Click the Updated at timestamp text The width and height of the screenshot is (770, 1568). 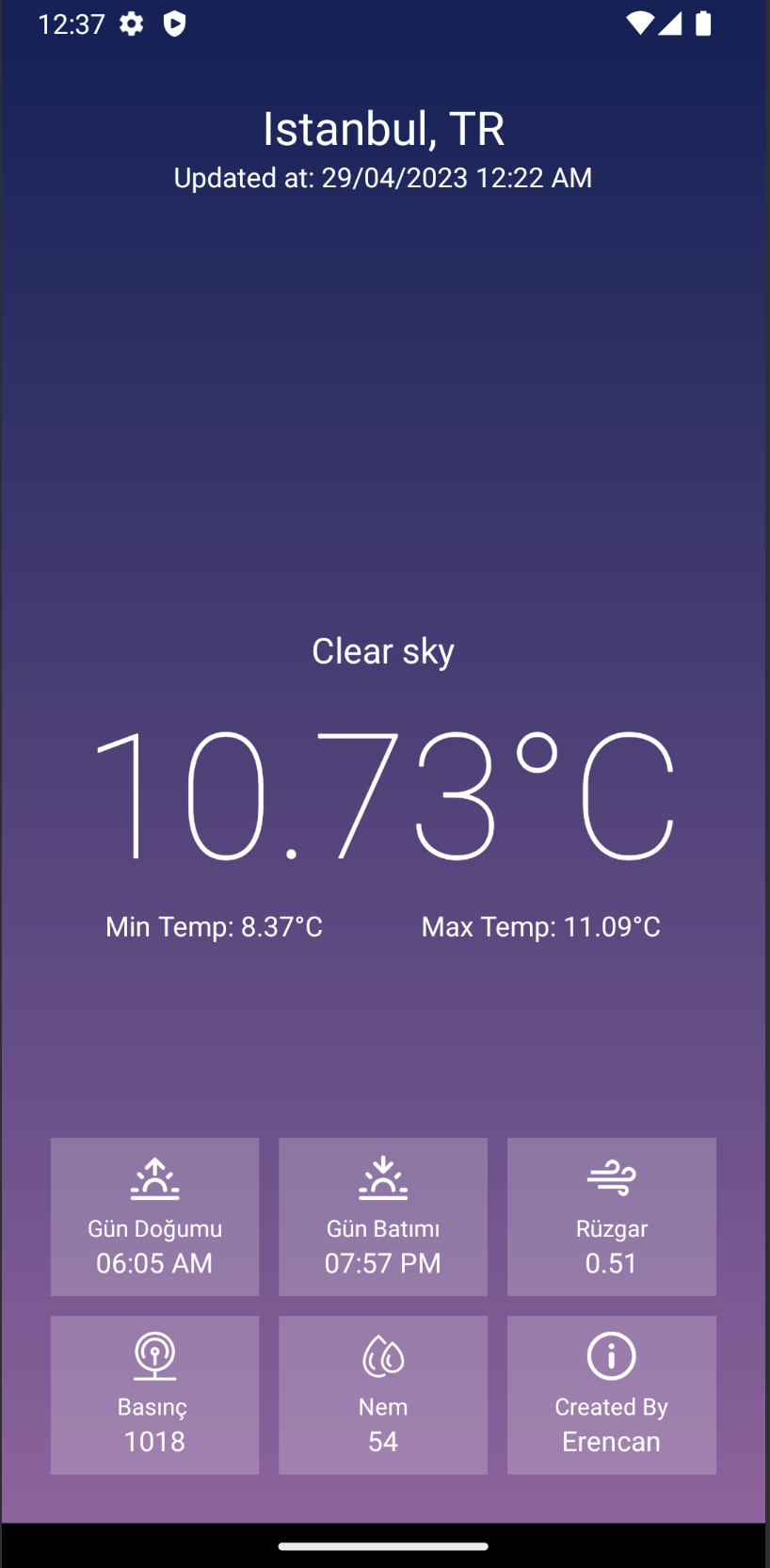tap(382, 178)
